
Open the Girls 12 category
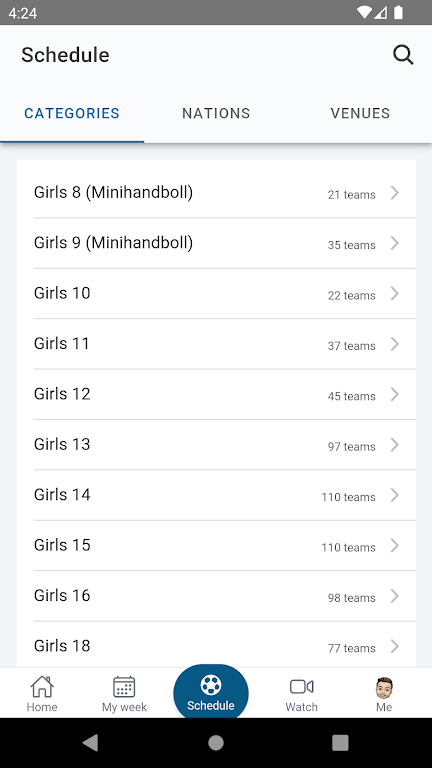coord(216,395)
